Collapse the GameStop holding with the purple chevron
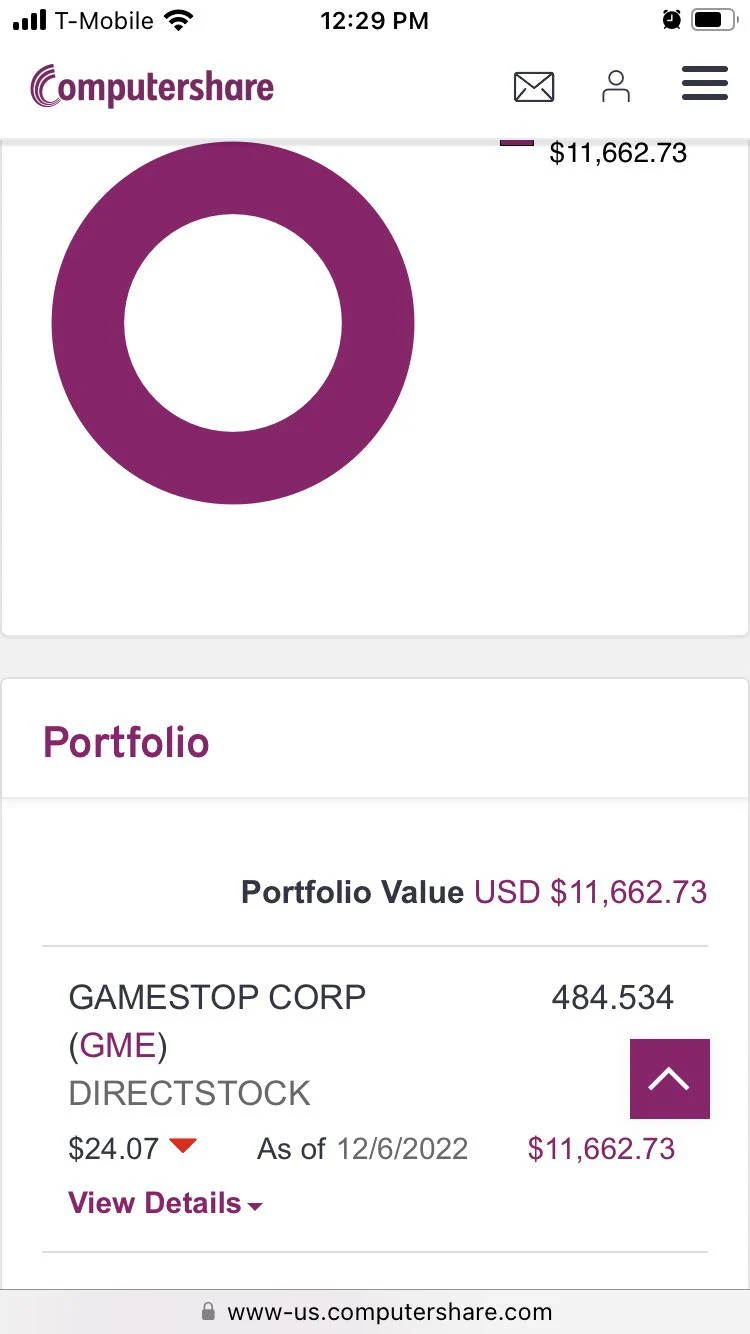The width and height of the screenshot is (750, 1334). point(669,1078)
